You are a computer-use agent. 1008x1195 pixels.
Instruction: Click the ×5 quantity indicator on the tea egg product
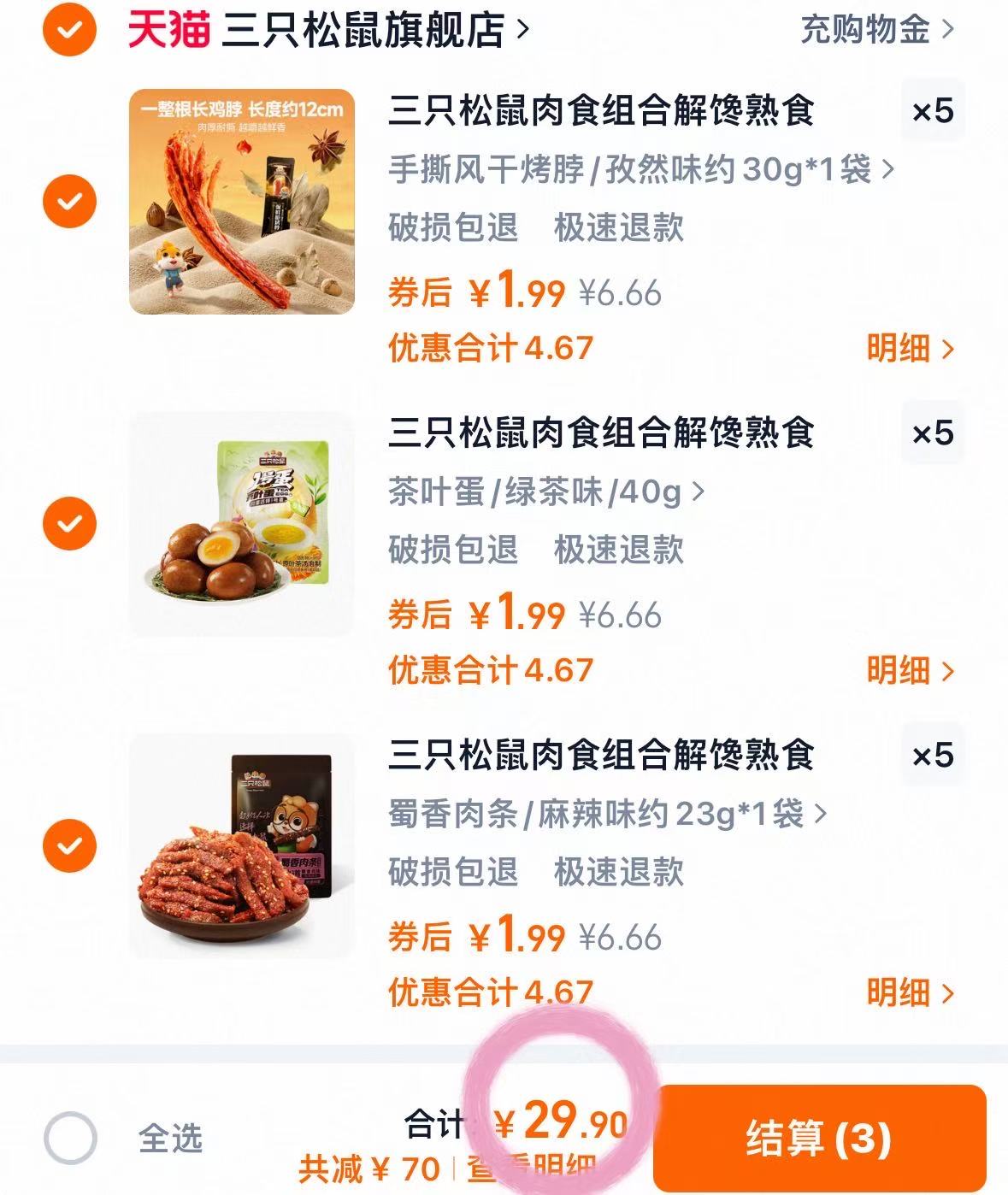[x=933, y=436]
